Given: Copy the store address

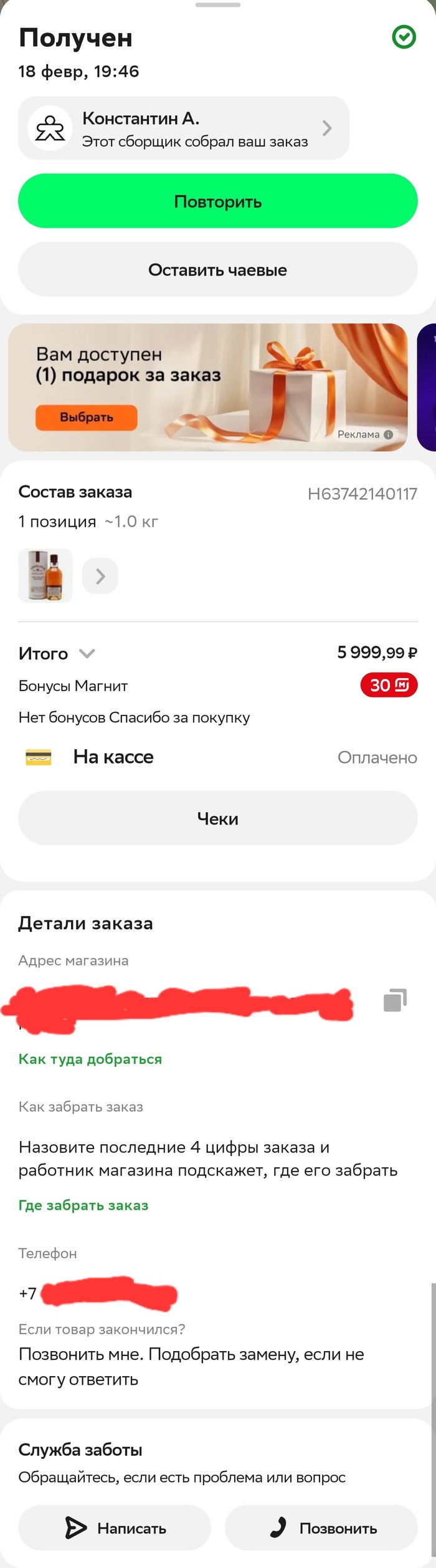Looking at the screenshot, I should (x=395, y=1000).
